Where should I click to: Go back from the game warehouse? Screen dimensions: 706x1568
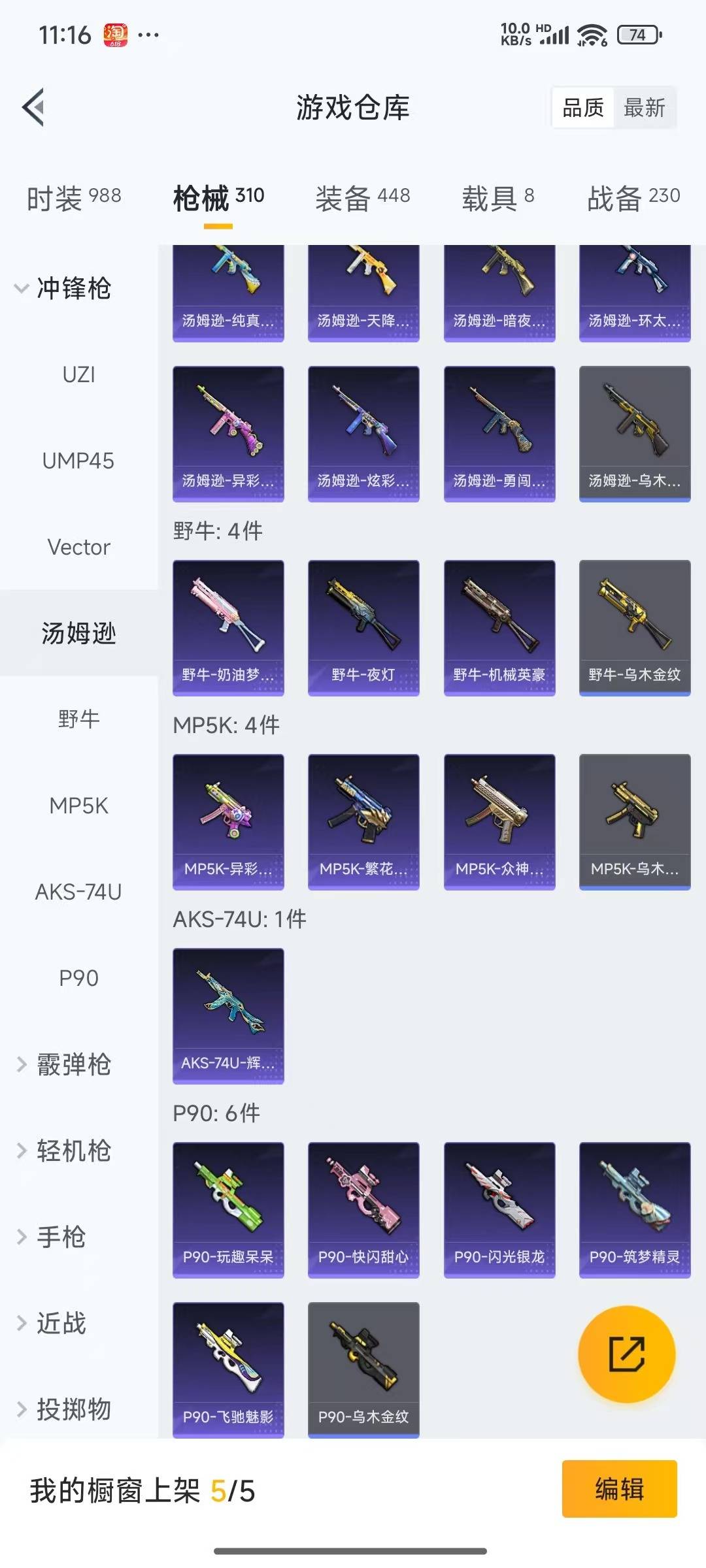tap(34, 107)
